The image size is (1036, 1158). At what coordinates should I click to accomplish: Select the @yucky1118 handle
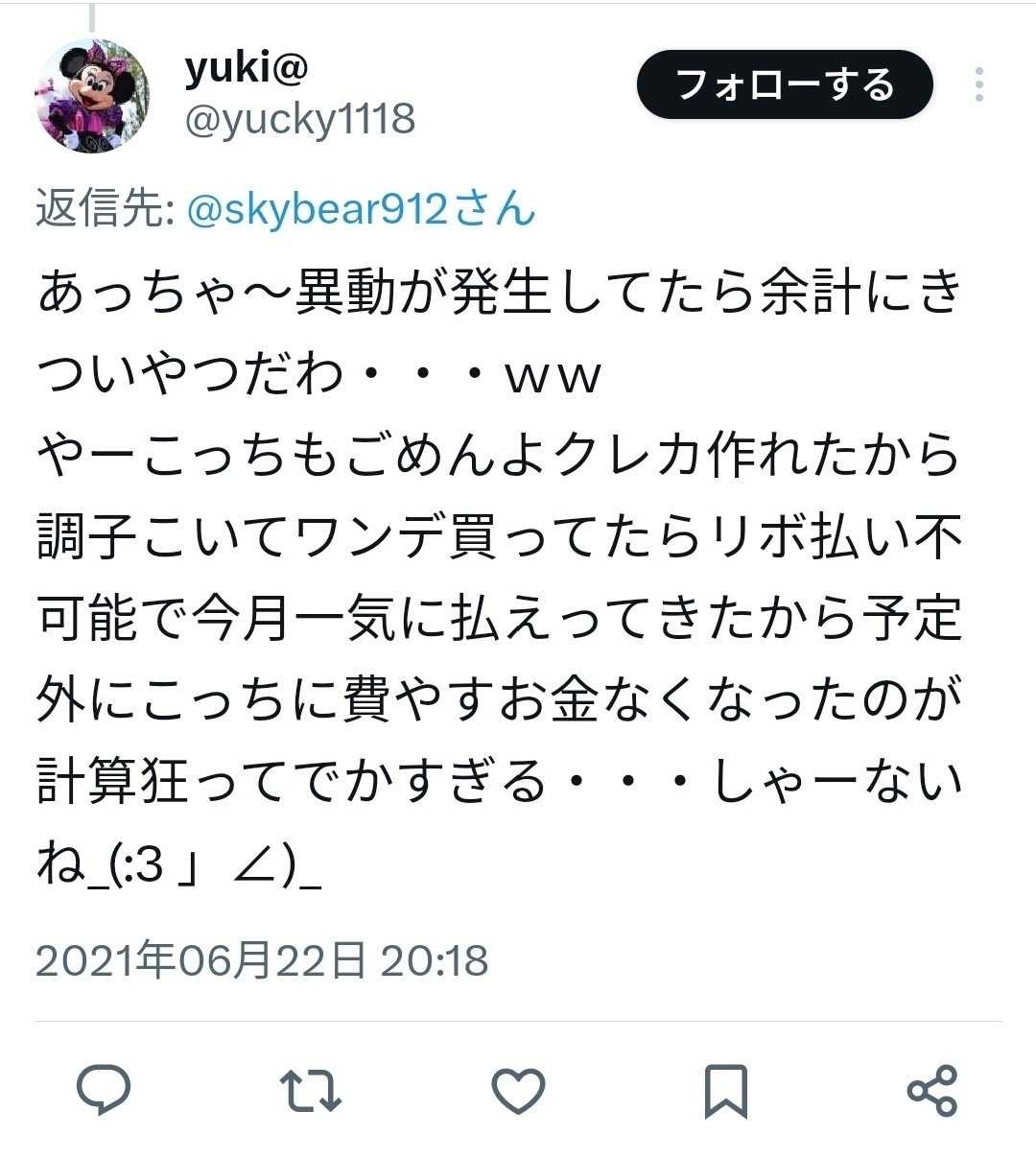(x=302, y=120)
